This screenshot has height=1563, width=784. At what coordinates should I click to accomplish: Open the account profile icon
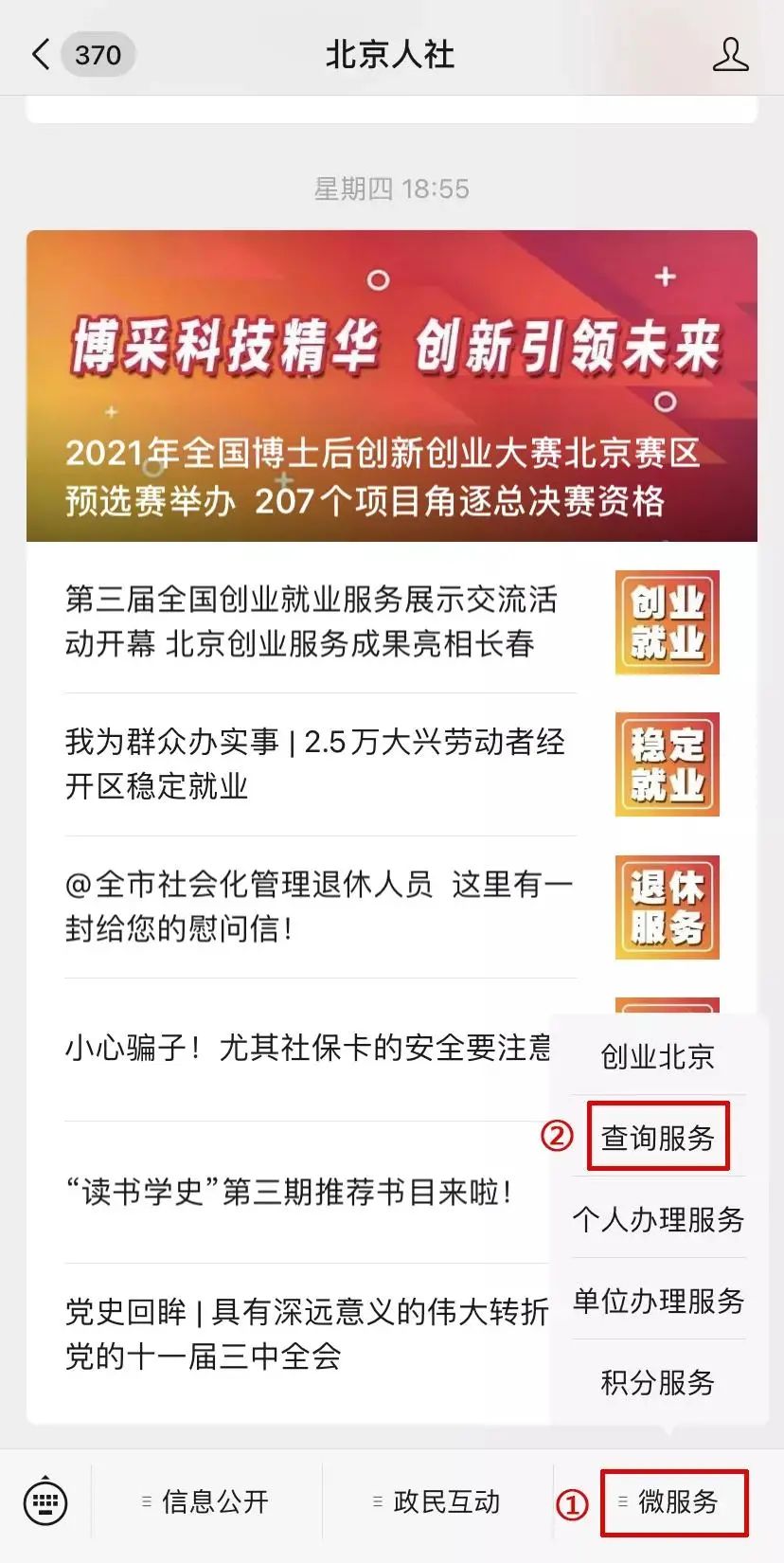tap(729, 55)
